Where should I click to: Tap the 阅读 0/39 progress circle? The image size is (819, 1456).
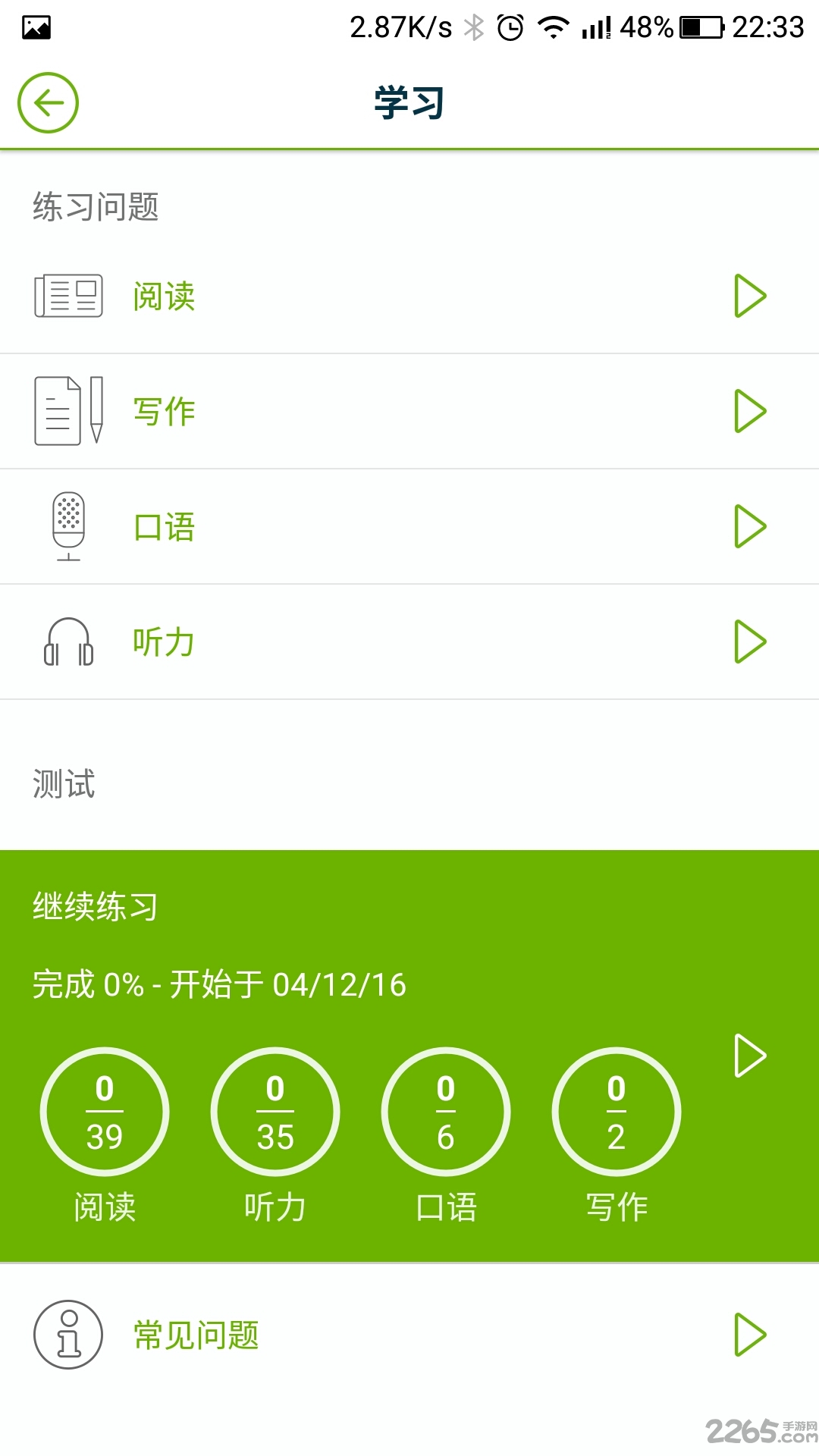coord(105,1112)
